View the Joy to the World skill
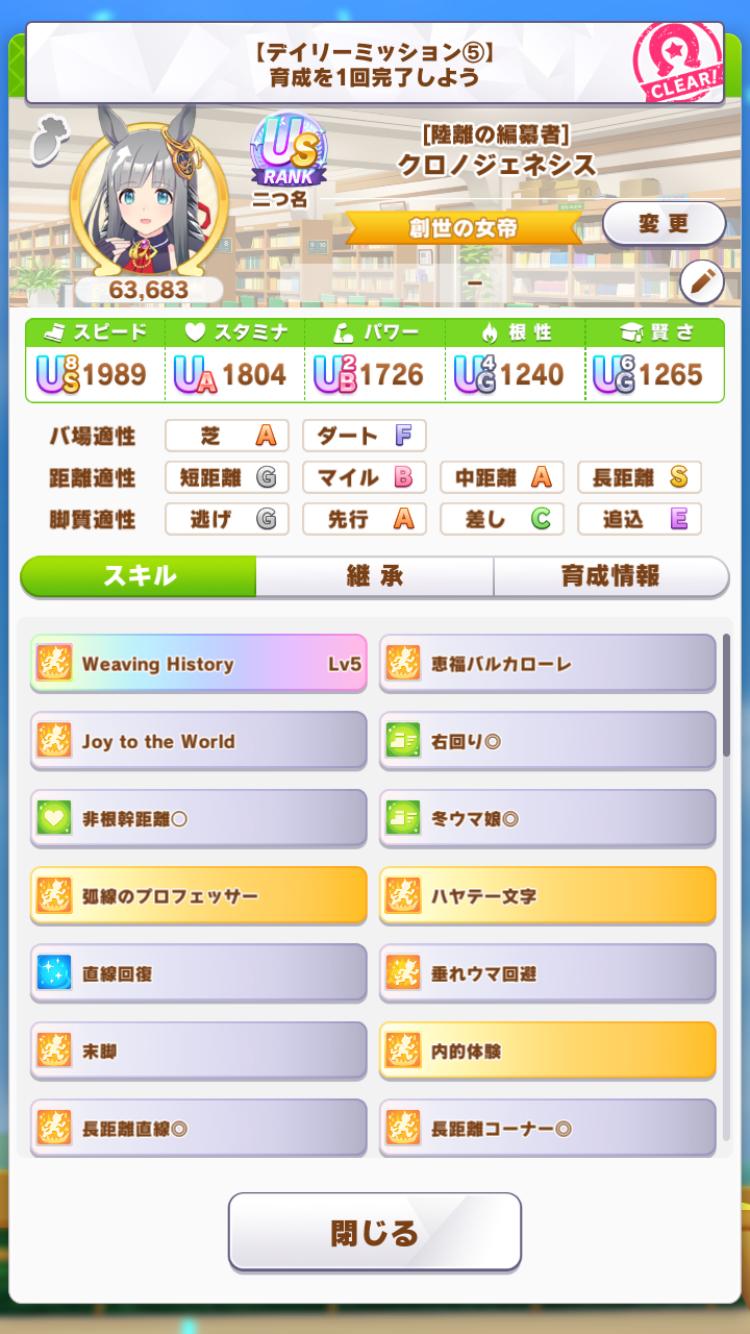Screen dimensions: 750x1334 198,741
